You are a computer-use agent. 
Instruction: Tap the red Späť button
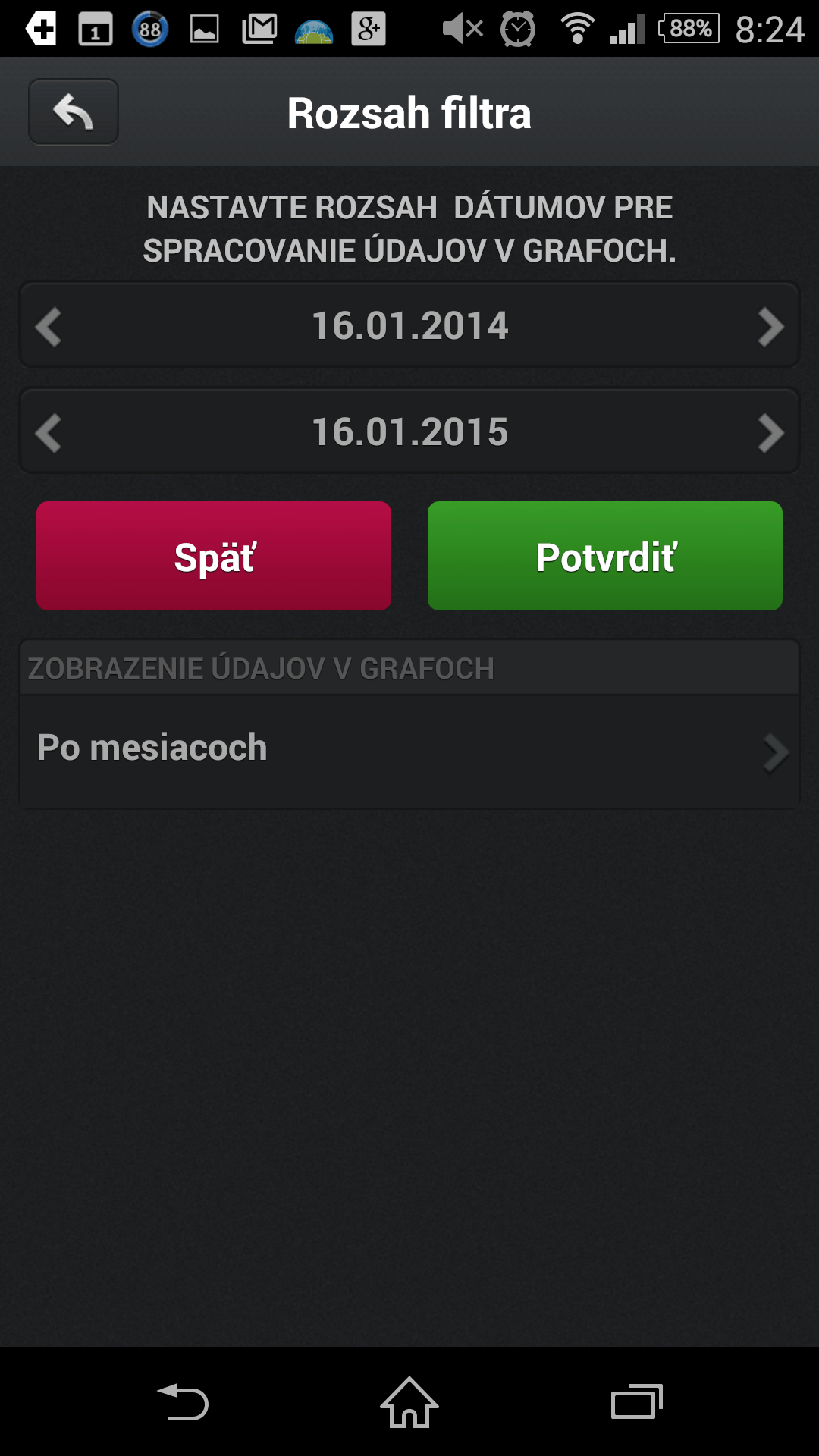(214, 556)
